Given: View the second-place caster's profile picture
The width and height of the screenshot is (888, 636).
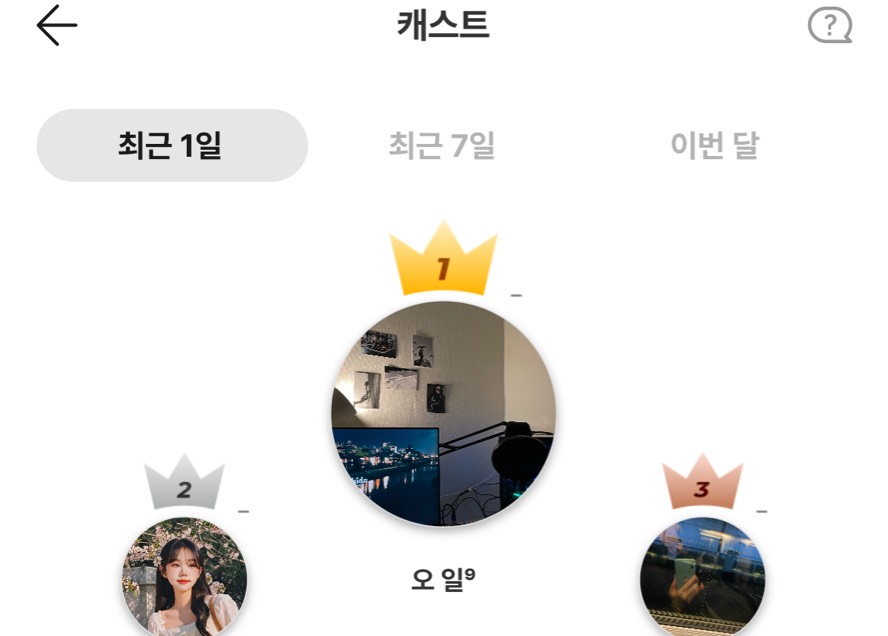Looking at the screenshot, I should coord(184,577).
